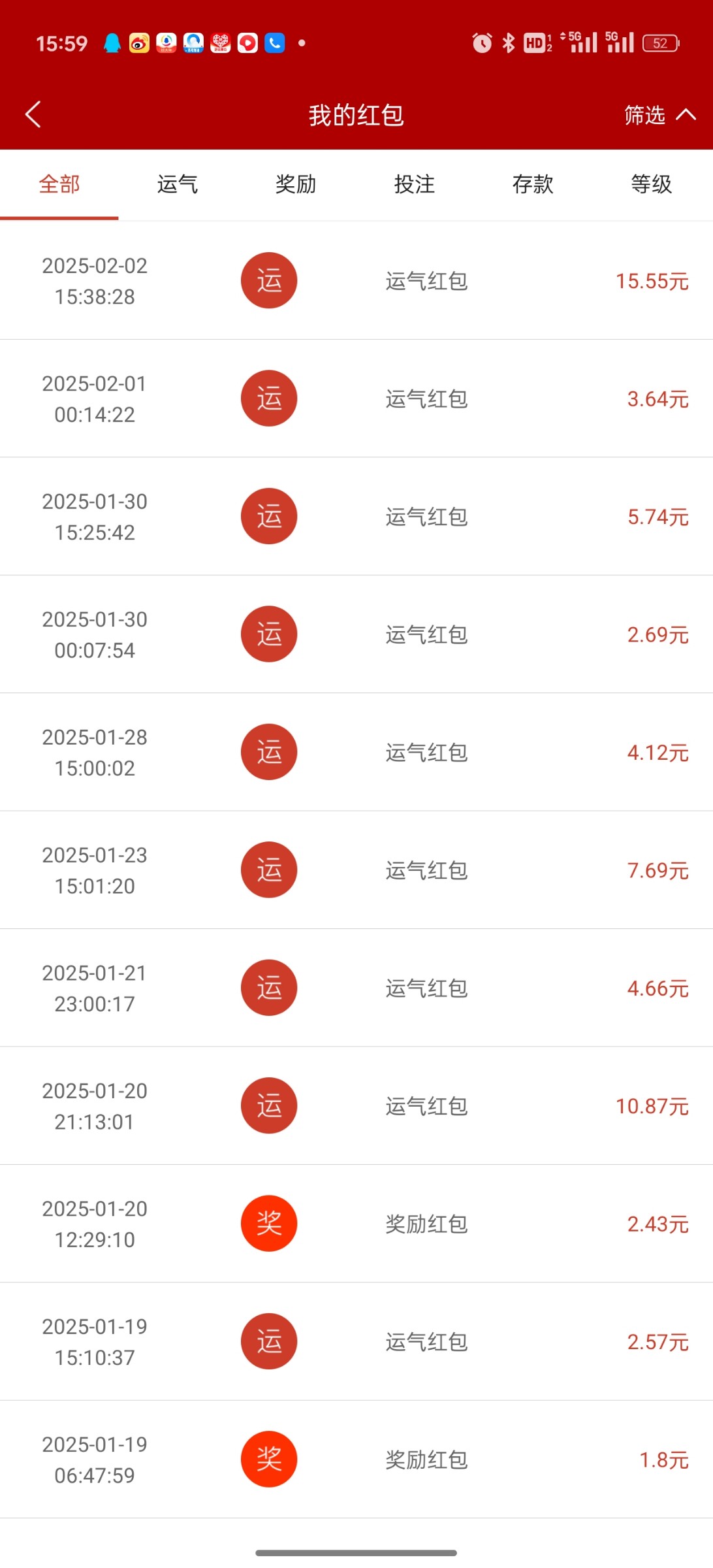Open the 奖励 tab

point(296,184)
